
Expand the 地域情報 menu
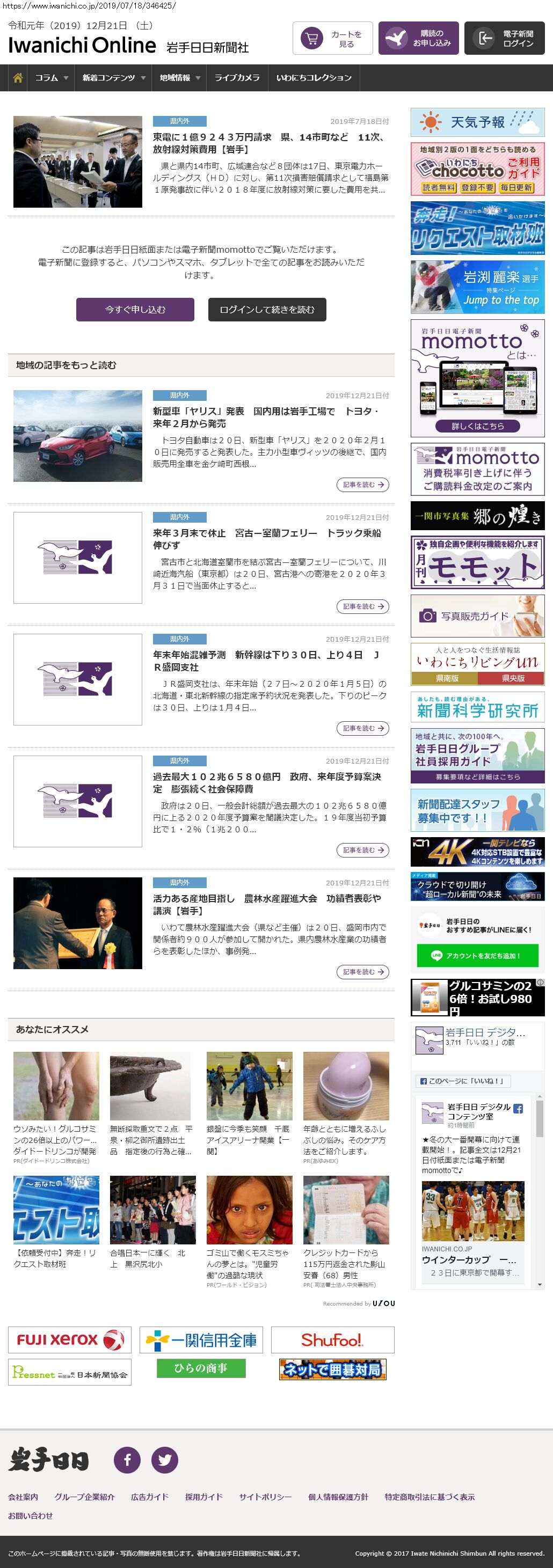(179, 78)
